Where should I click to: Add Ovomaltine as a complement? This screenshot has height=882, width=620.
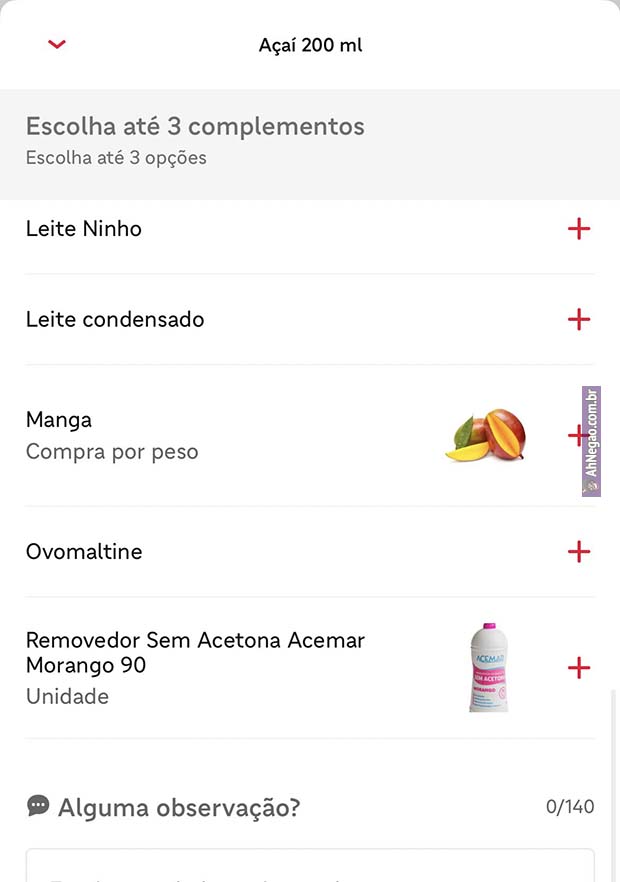click(578, 552)
